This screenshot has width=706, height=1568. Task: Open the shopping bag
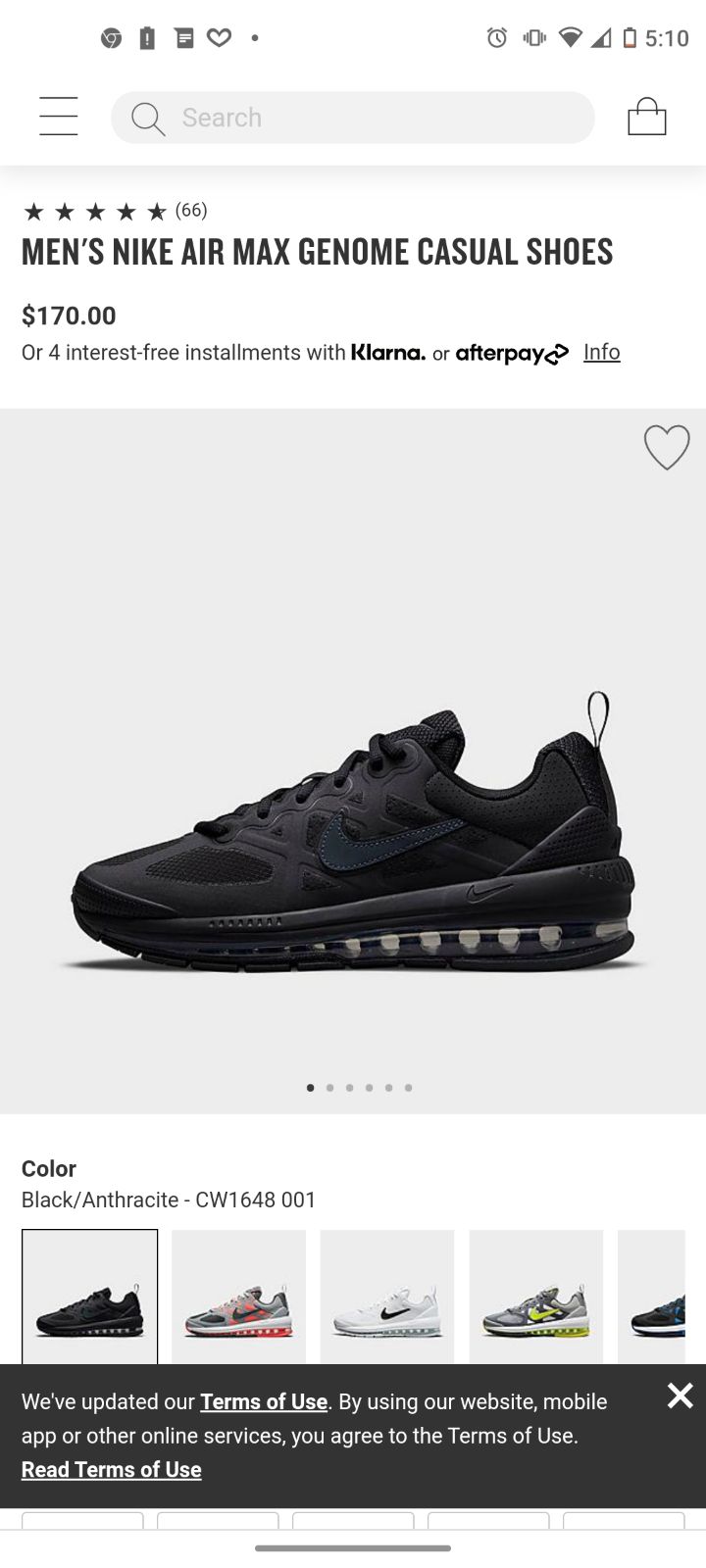point(647,117)
